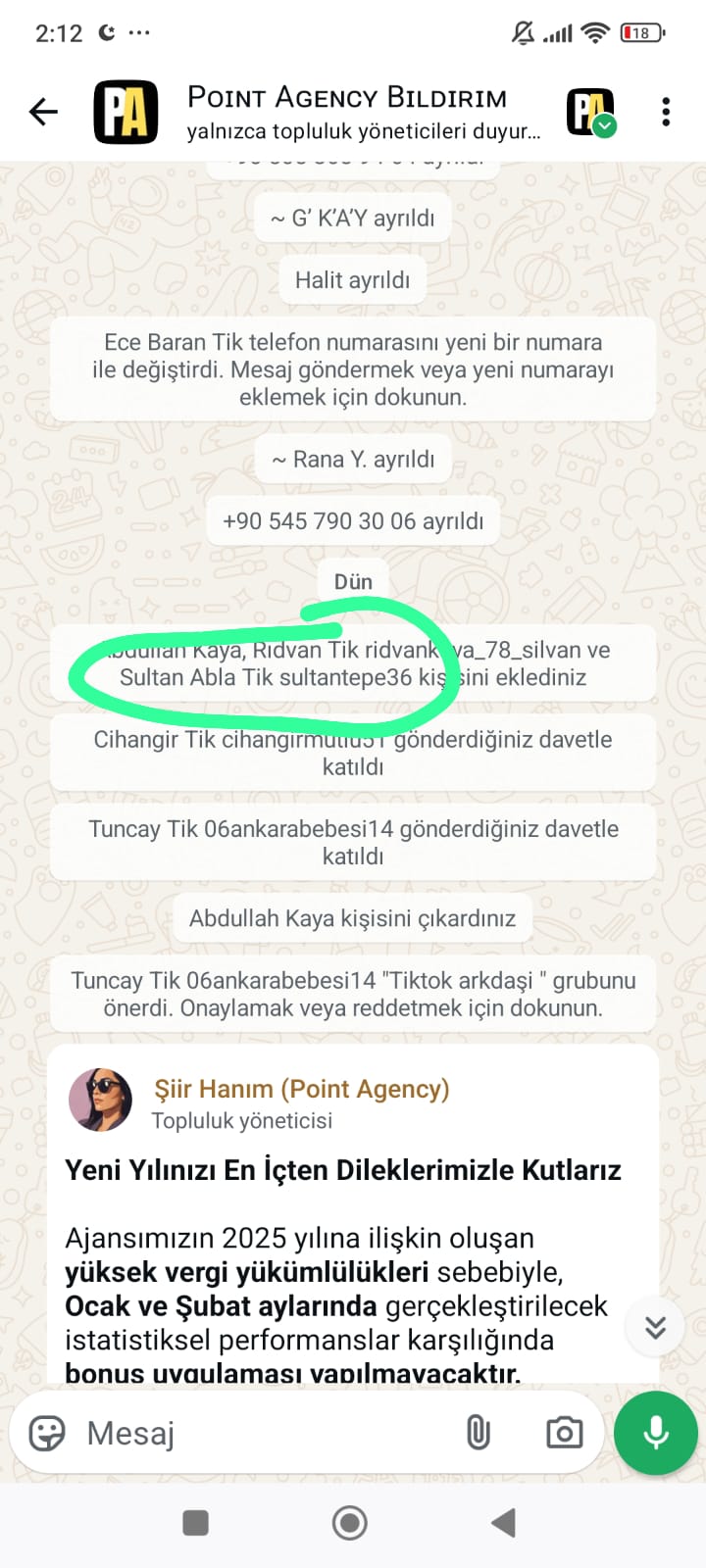Tap Tuncay Tik group suggestion notice to review
The width and height of the screenshot is (706, 1568).
tap(353, 994)
